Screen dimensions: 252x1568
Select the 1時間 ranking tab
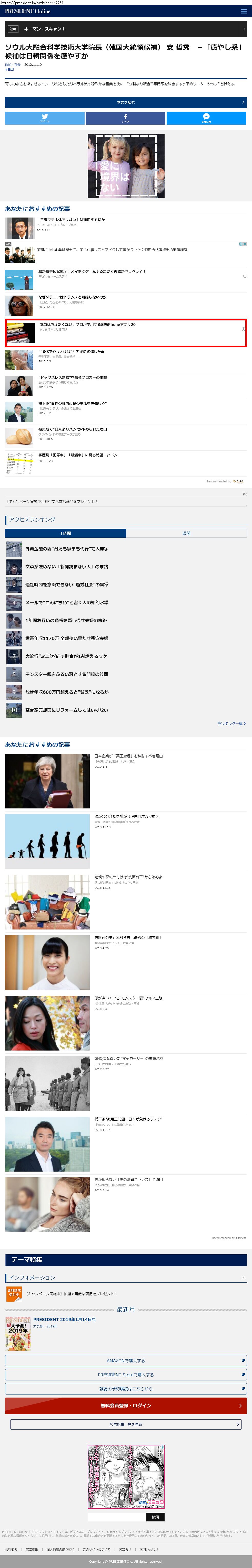click(x=65, y=533)
